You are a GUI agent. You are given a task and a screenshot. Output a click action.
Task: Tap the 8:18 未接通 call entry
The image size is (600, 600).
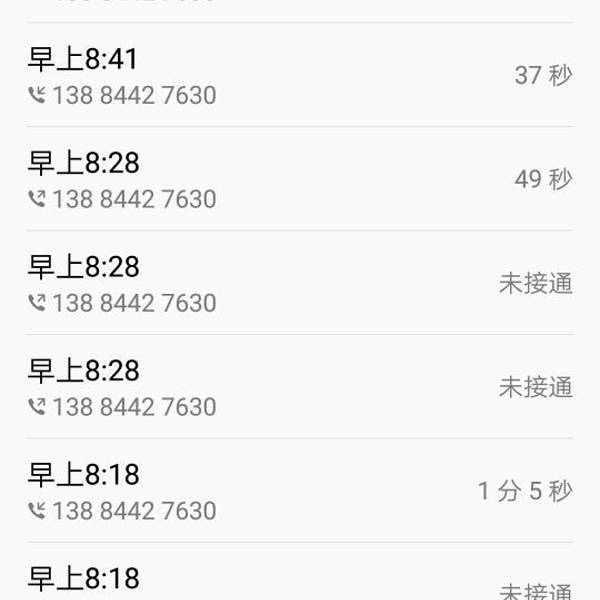[x=300, y=580]
